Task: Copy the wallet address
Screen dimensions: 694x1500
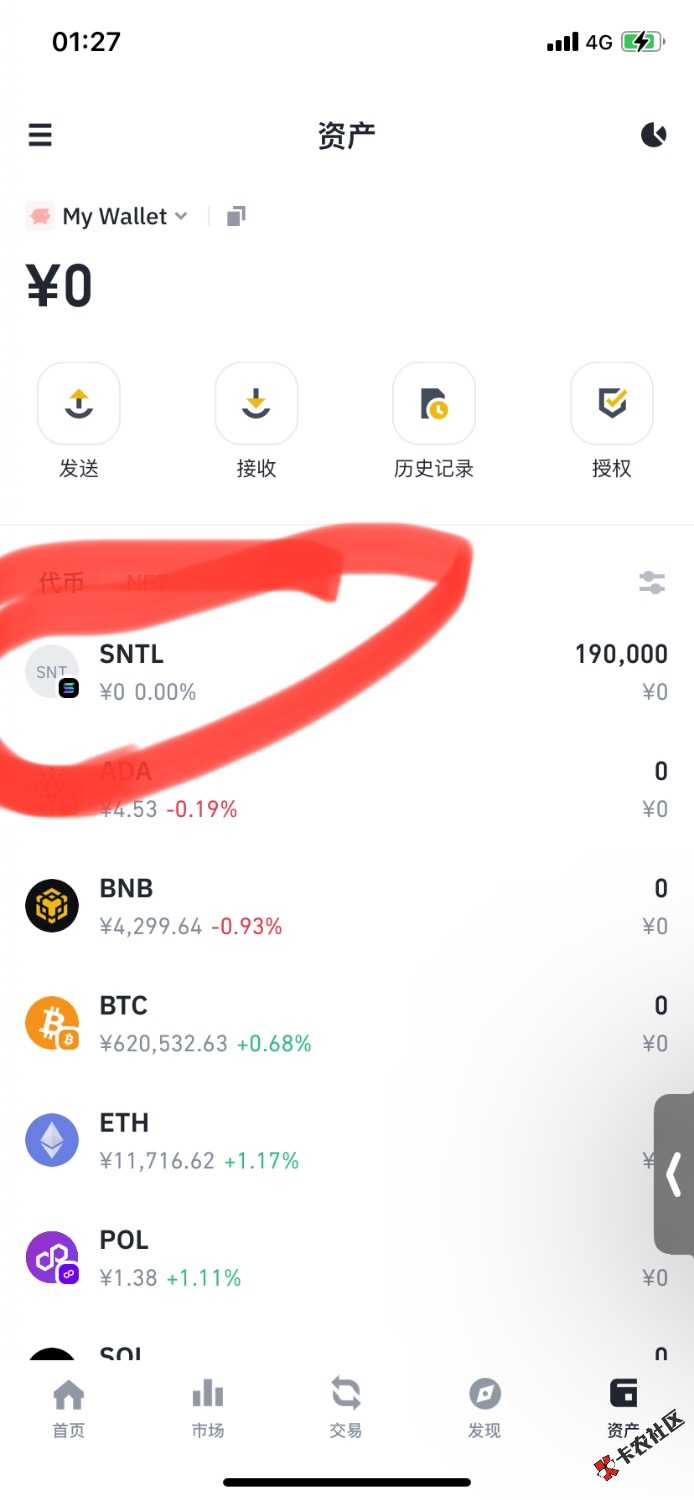Action: [236, 216]
